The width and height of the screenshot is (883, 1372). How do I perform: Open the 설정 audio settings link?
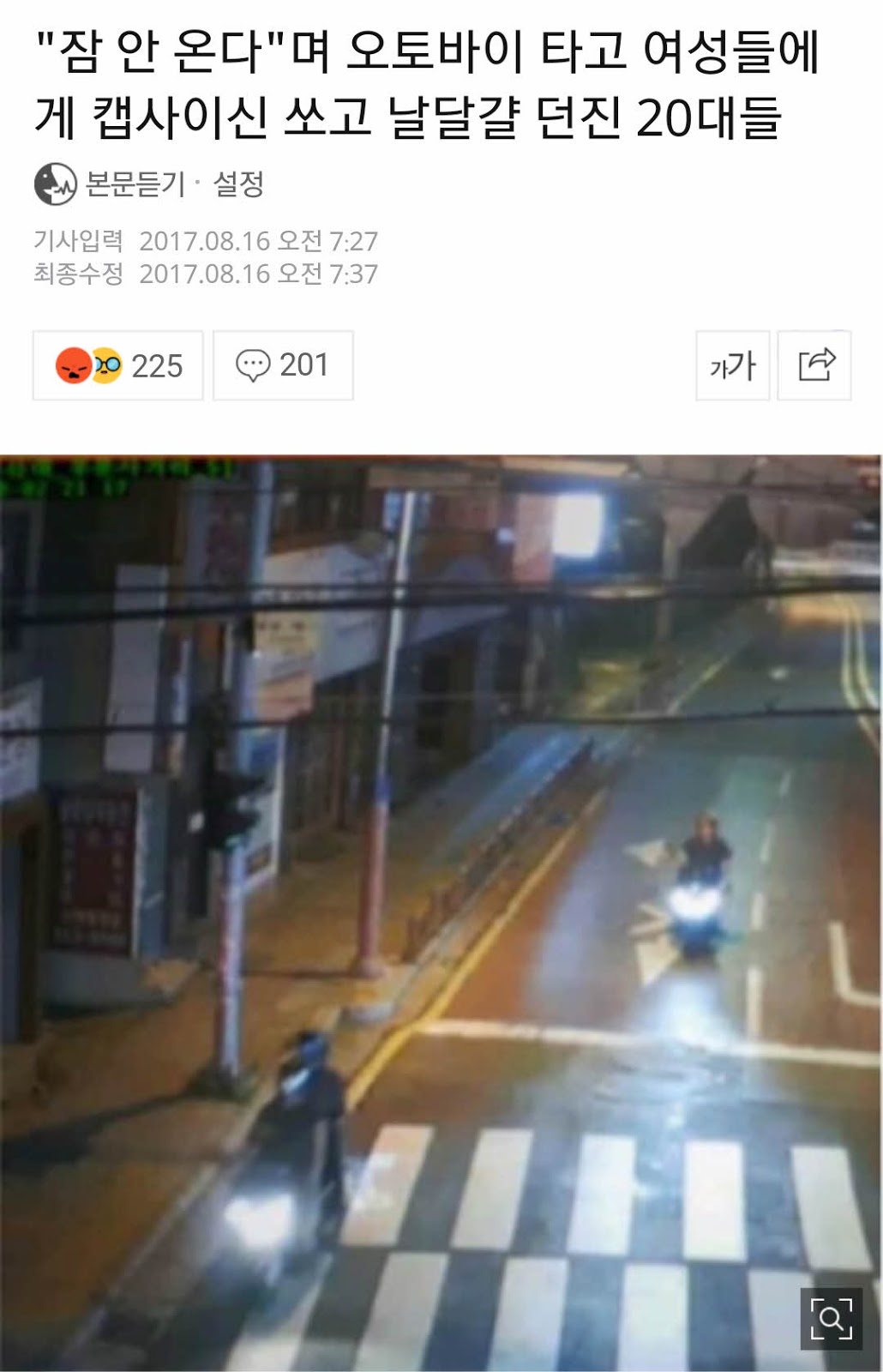238,184
